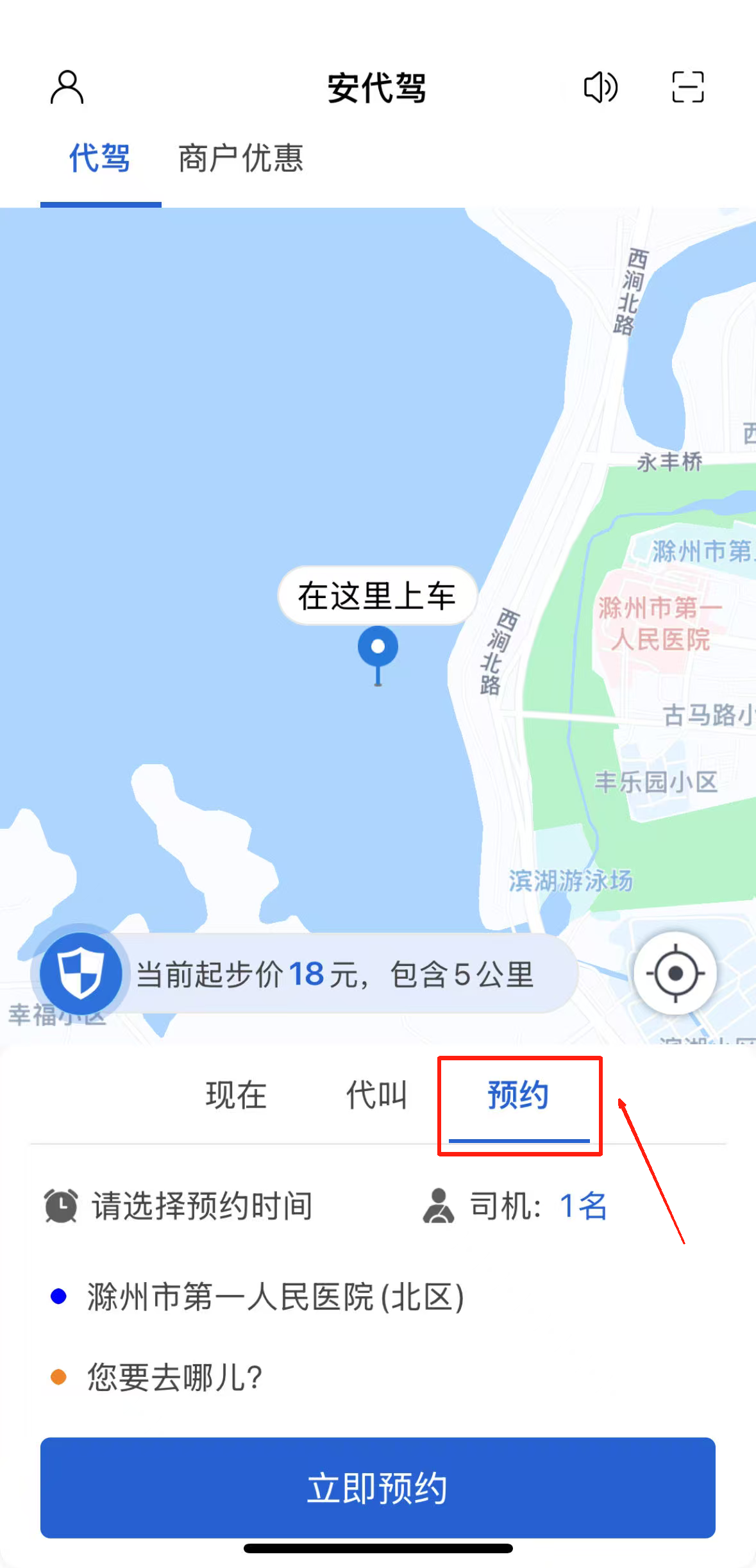756x1568 pixels.
Task: Select the 代叫 option
Action: 377,1095
